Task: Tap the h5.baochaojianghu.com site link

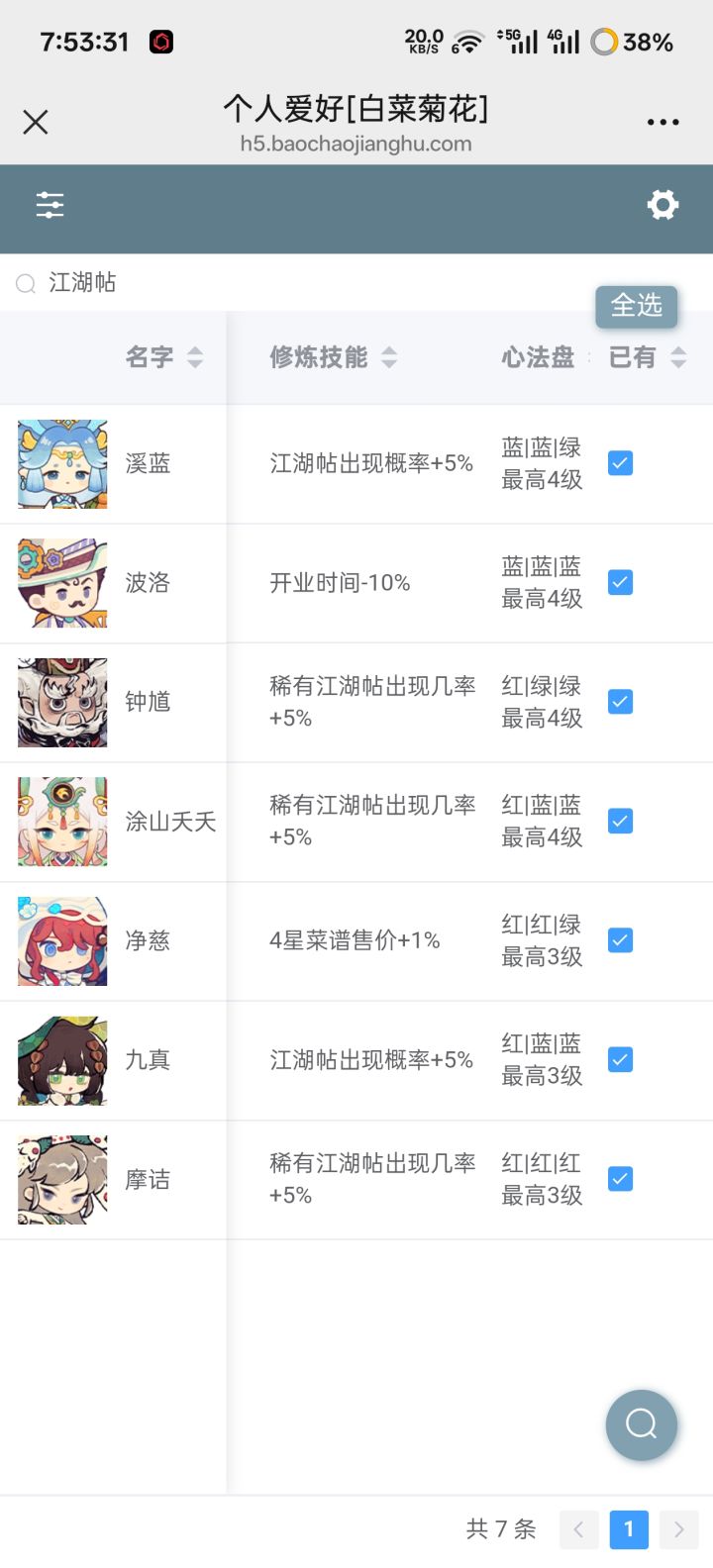Action: (356, 144)
